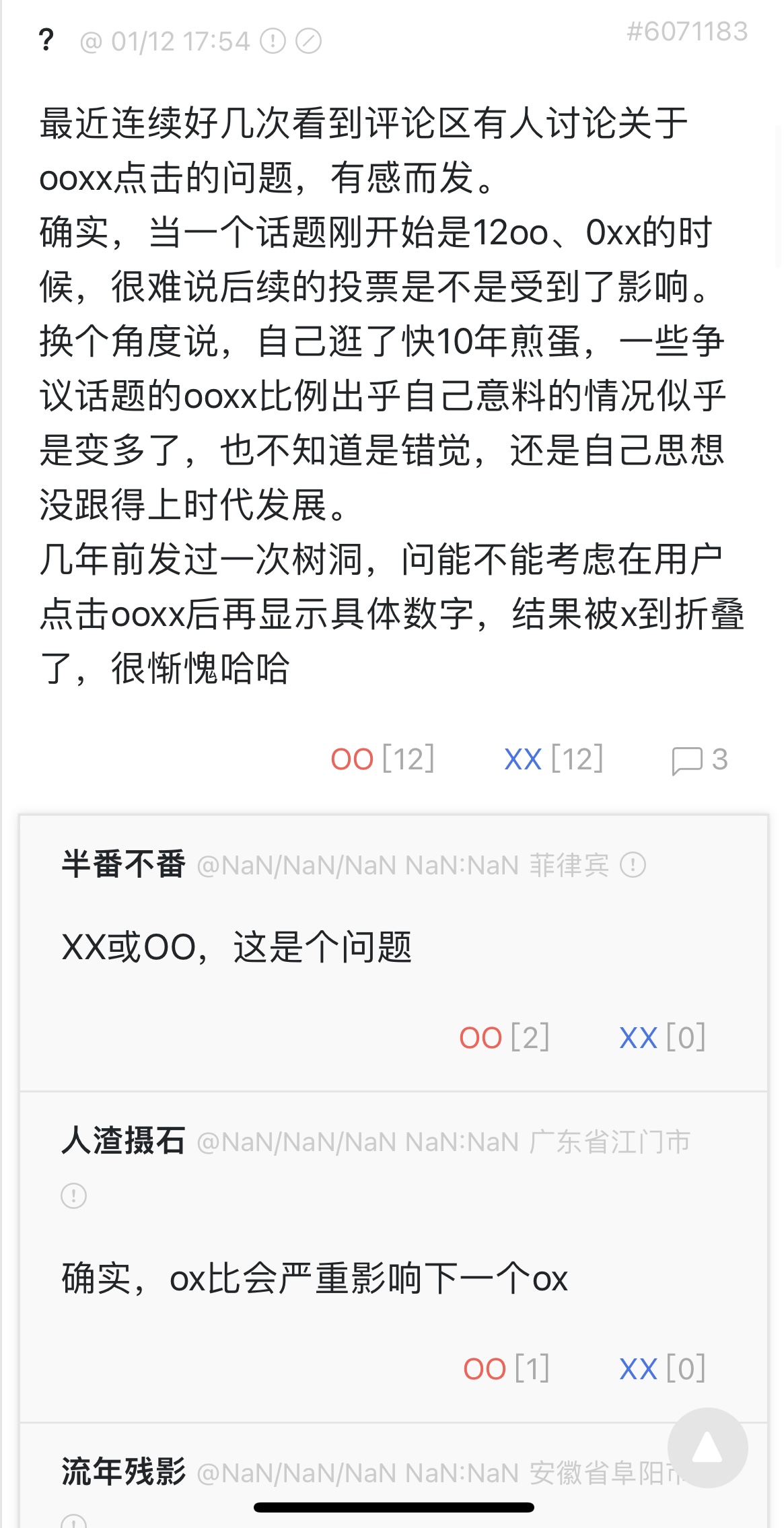The width and height of the screenshot is (784, 1528).
Task: Report 半番不番's comment
Action: click(x=633, y=865)
